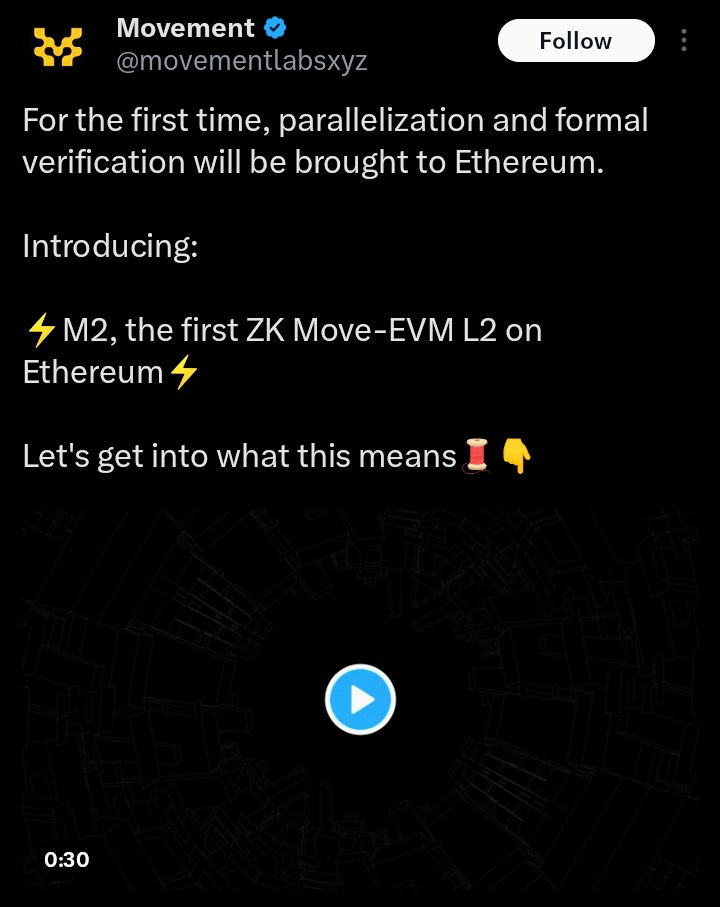The image size is (720, 907).
Task: Play the 0:30 video
Action: (x=360, y=699)
